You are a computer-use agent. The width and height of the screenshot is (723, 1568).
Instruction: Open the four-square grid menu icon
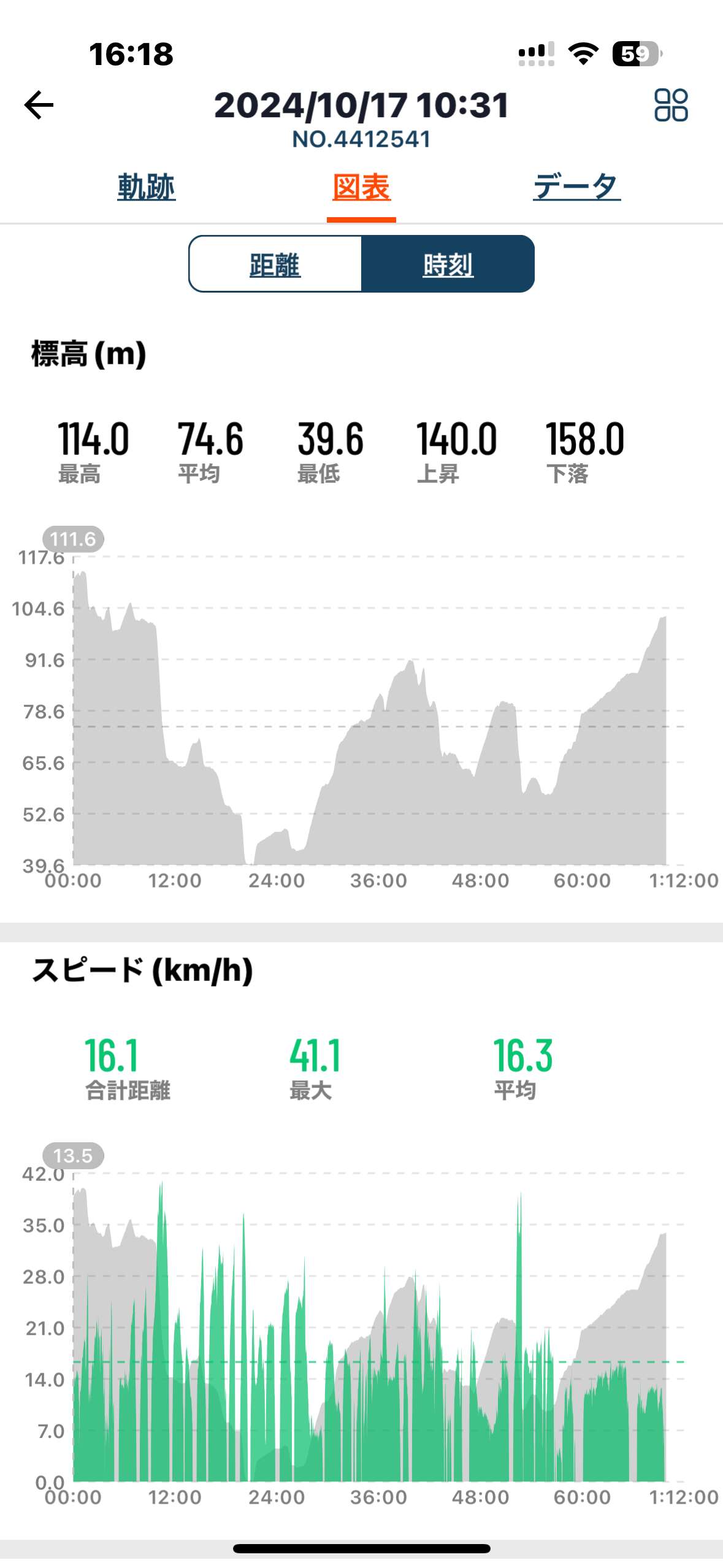[x=671, y=105]
